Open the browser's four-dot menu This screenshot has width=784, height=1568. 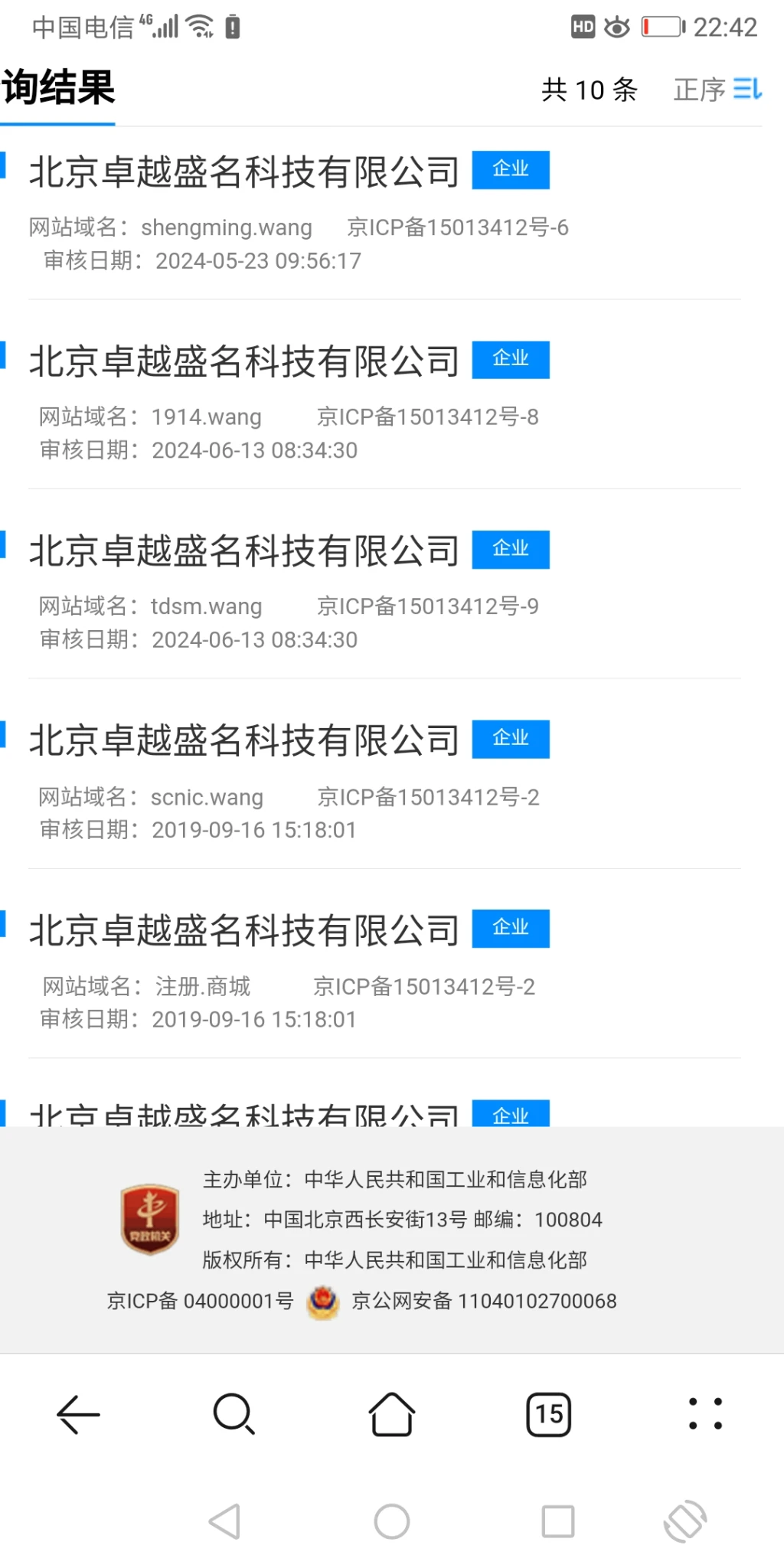click(705, 1414)
